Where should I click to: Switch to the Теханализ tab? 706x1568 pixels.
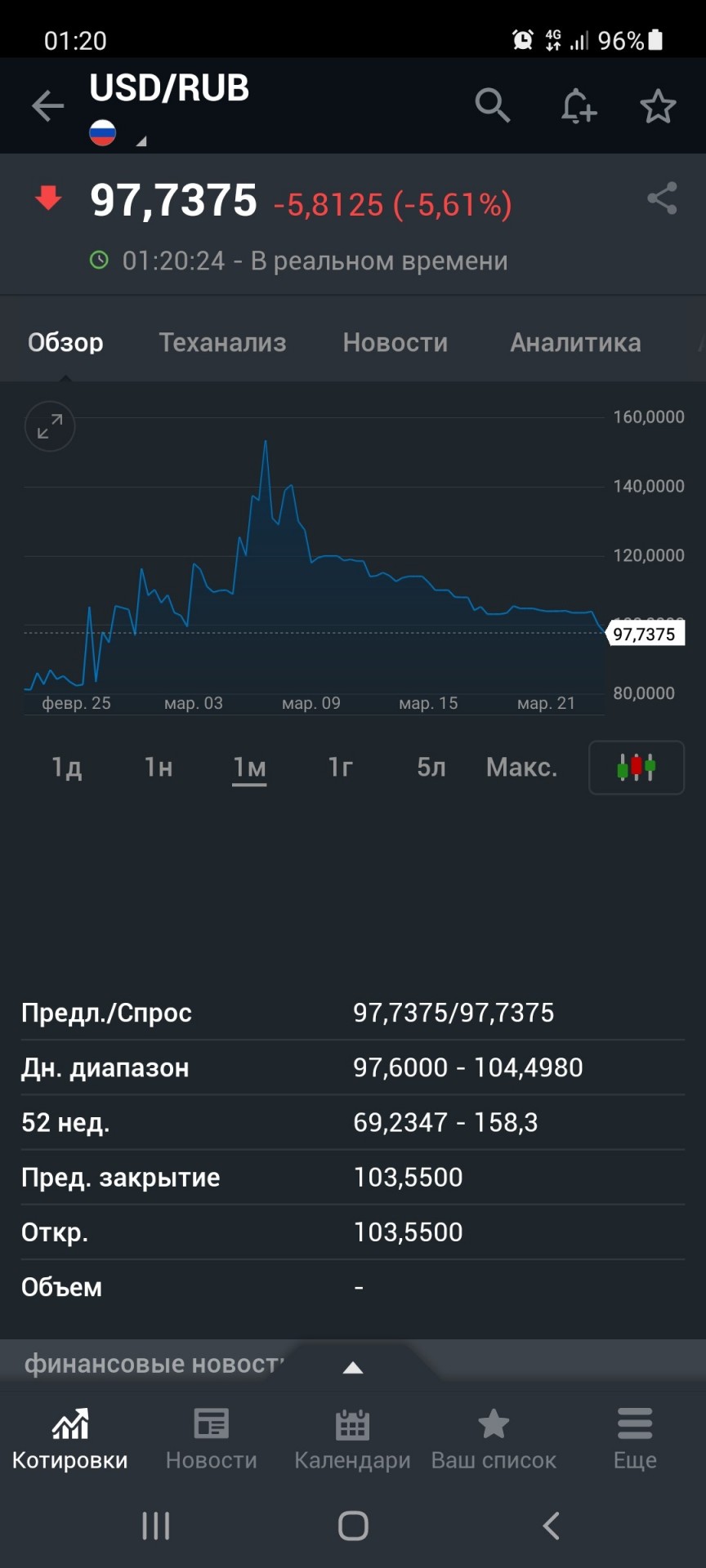pos(222,342)
